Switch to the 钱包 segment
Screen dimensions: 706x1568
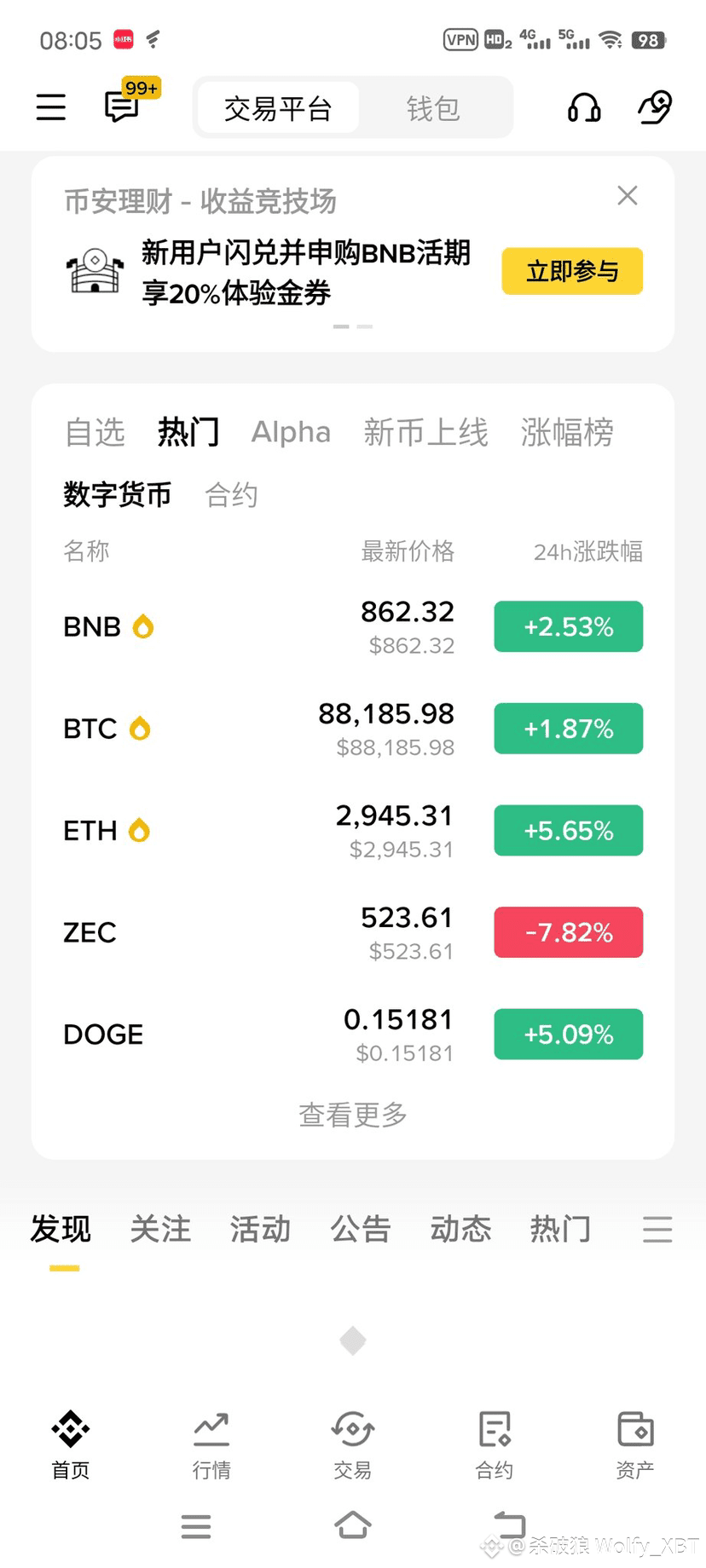[x=433, y=108]
